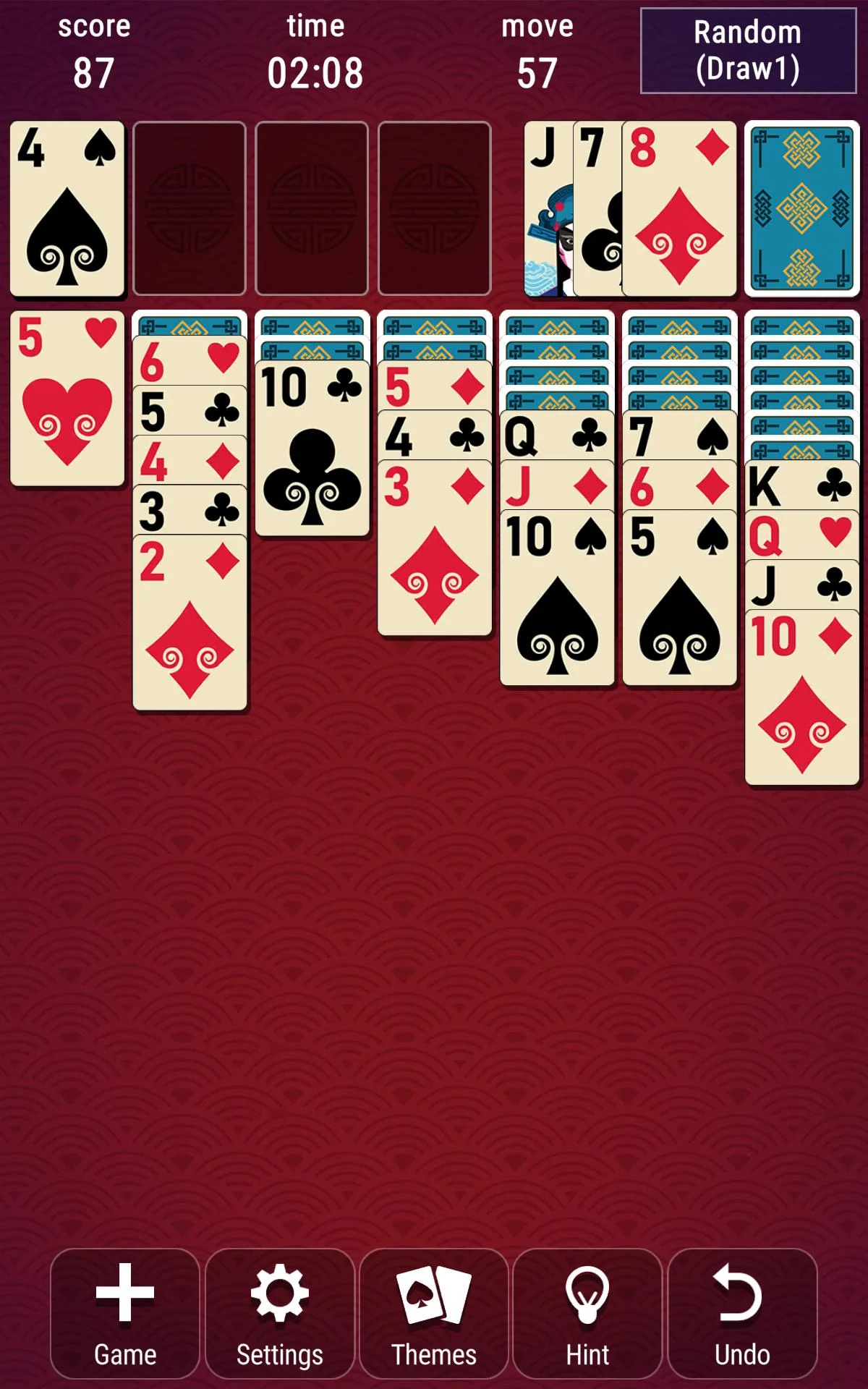
Task: Tap the 10 of spades card
Action: pyautogui.click(x=557, y=598)
